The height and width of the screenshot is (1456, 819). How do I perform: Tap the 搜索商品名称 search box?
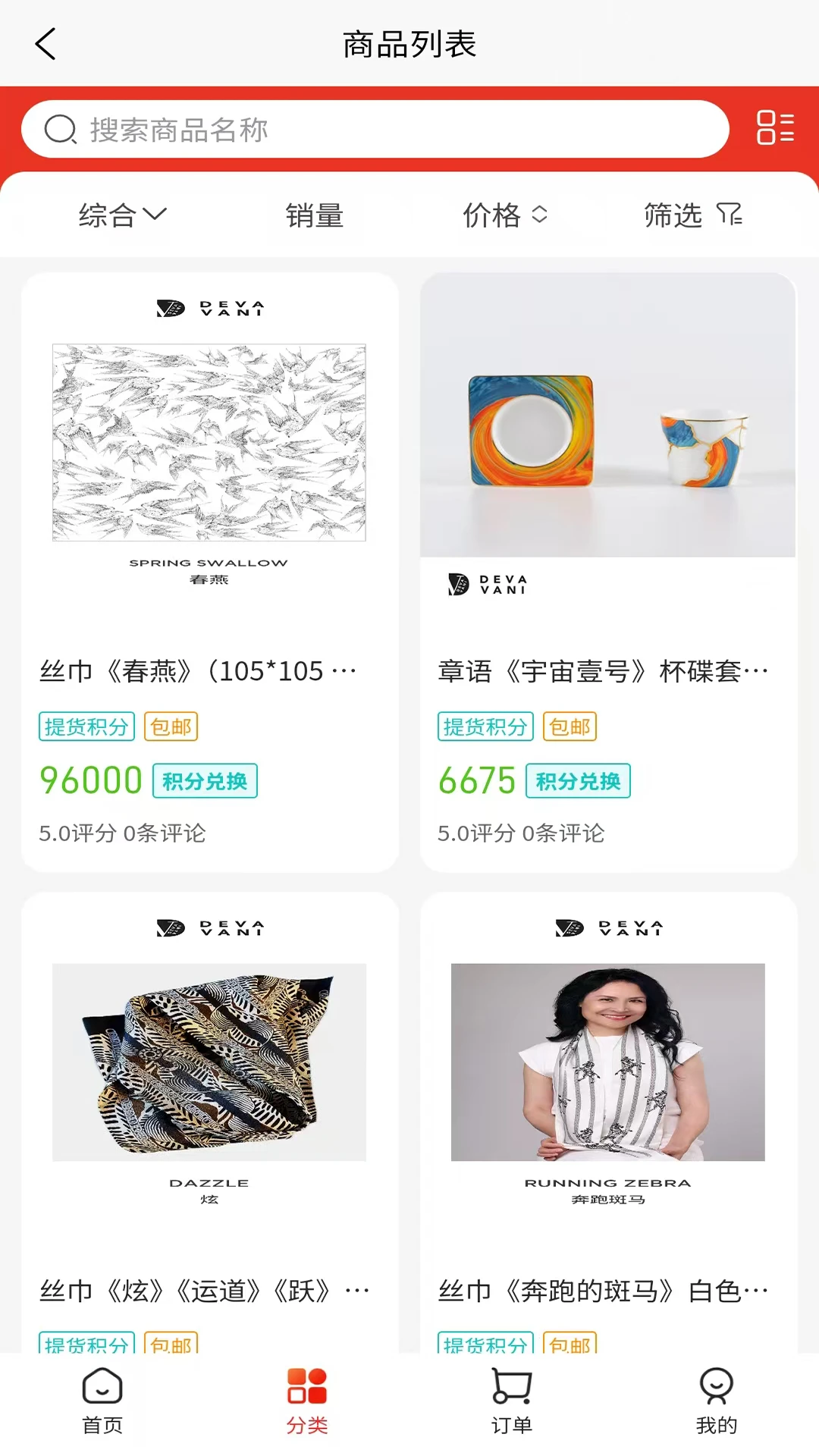point(375,130)
